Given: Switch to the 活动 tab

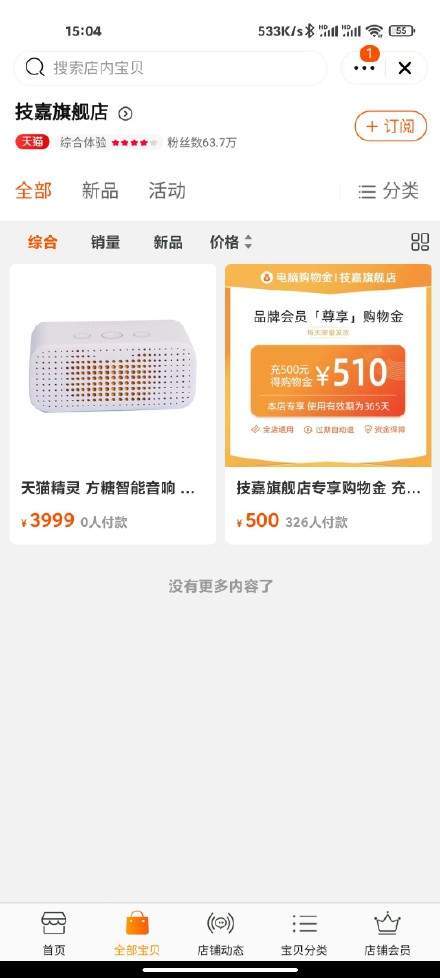Looking at the screenshot, I should click(167, 191).
